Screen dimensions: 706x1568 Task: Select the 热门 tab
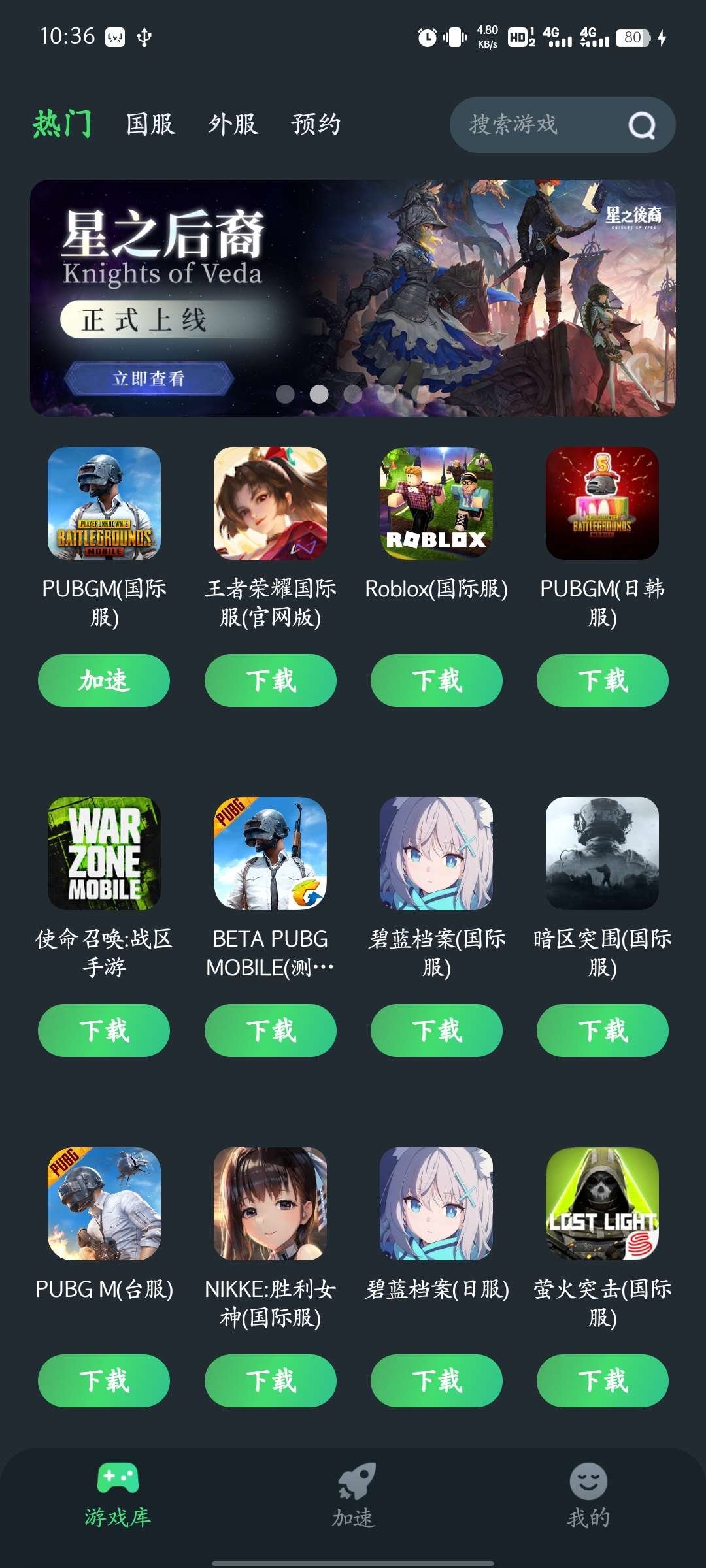(x=63, y=124)
